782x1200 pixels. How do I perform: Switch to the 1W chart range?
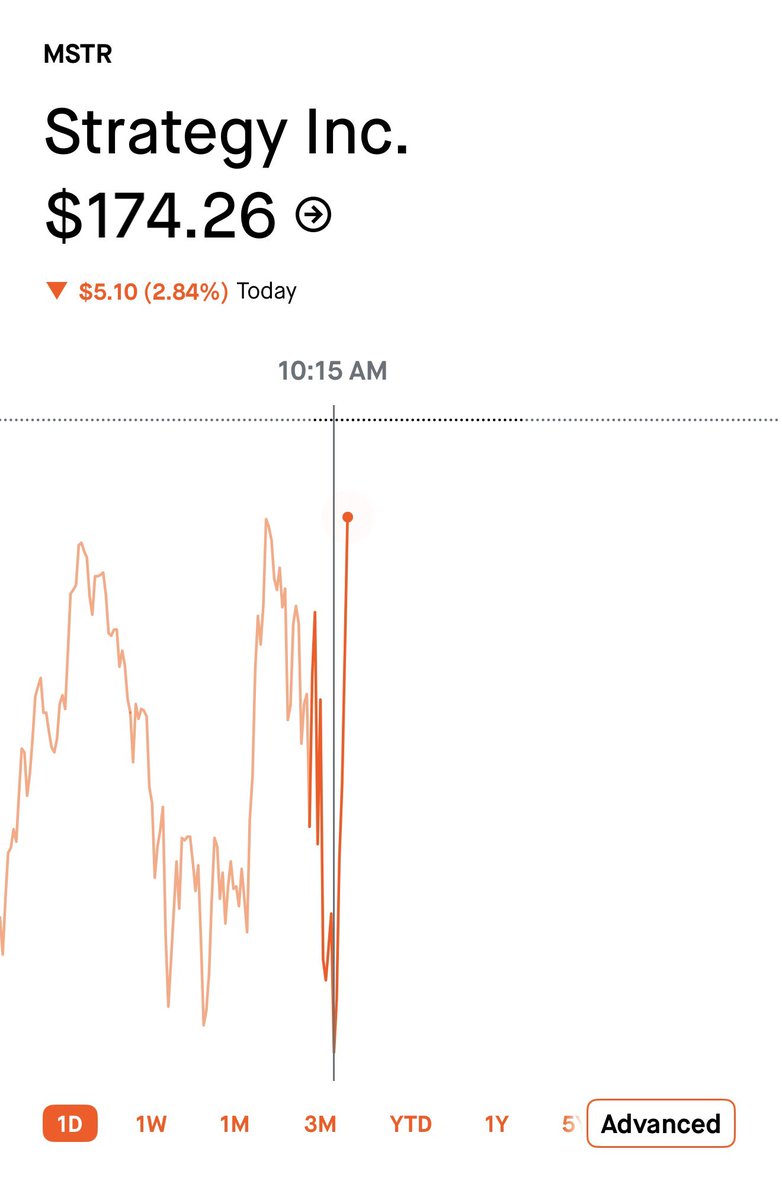click(151, 1124)
